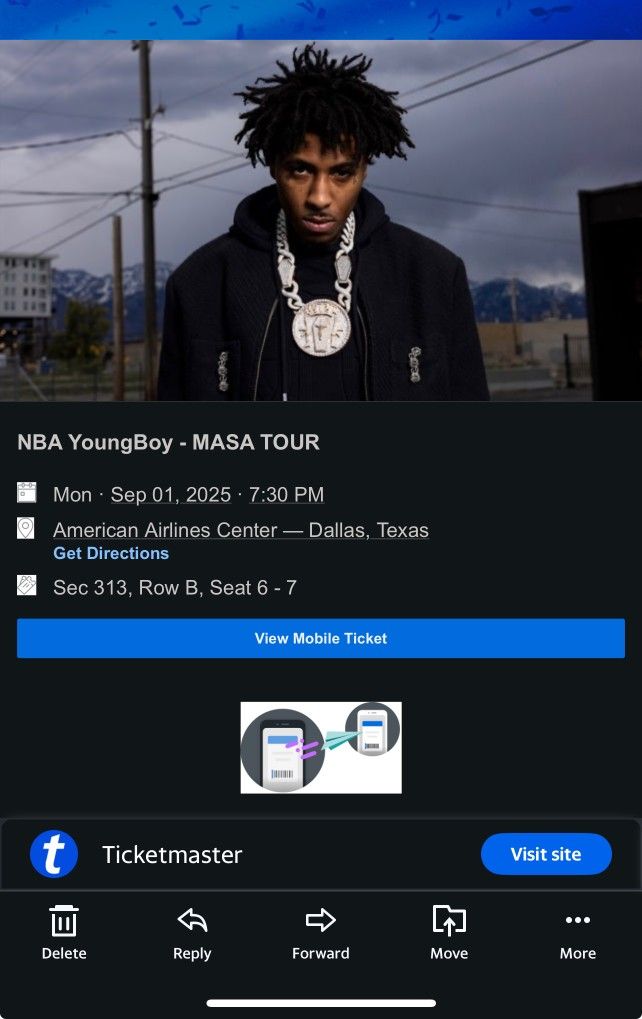Open Get Directions link
The width and height of the screenshot is (642, 1019).
(x=111, y=553)
